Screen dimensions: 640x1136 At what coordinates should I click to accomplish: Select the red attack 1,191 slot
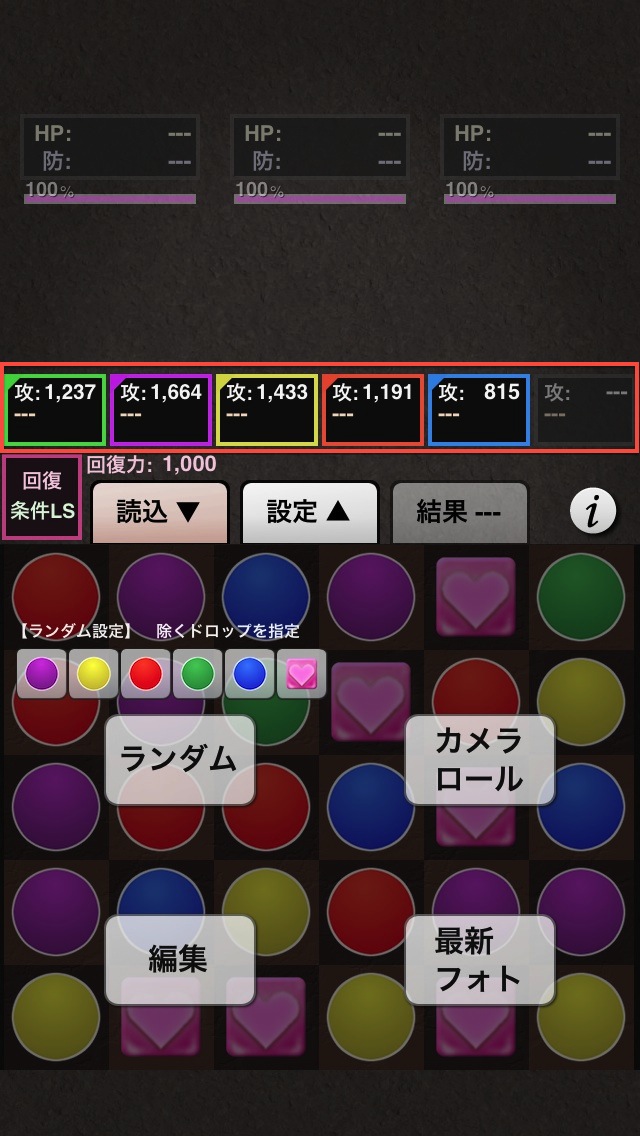click(x=373, y=409)
